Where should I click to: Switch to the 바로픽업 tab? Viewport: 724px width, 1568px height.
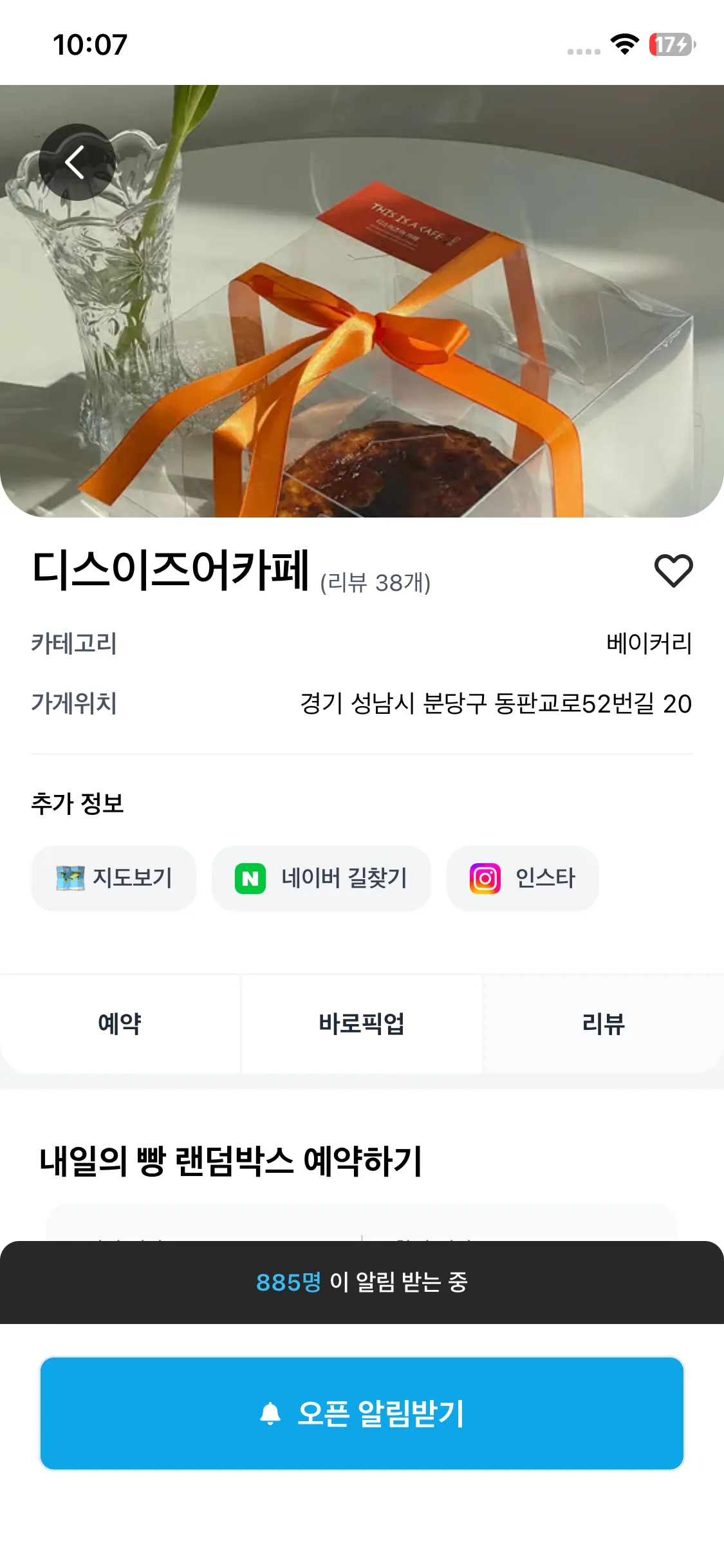[362, 1023]
